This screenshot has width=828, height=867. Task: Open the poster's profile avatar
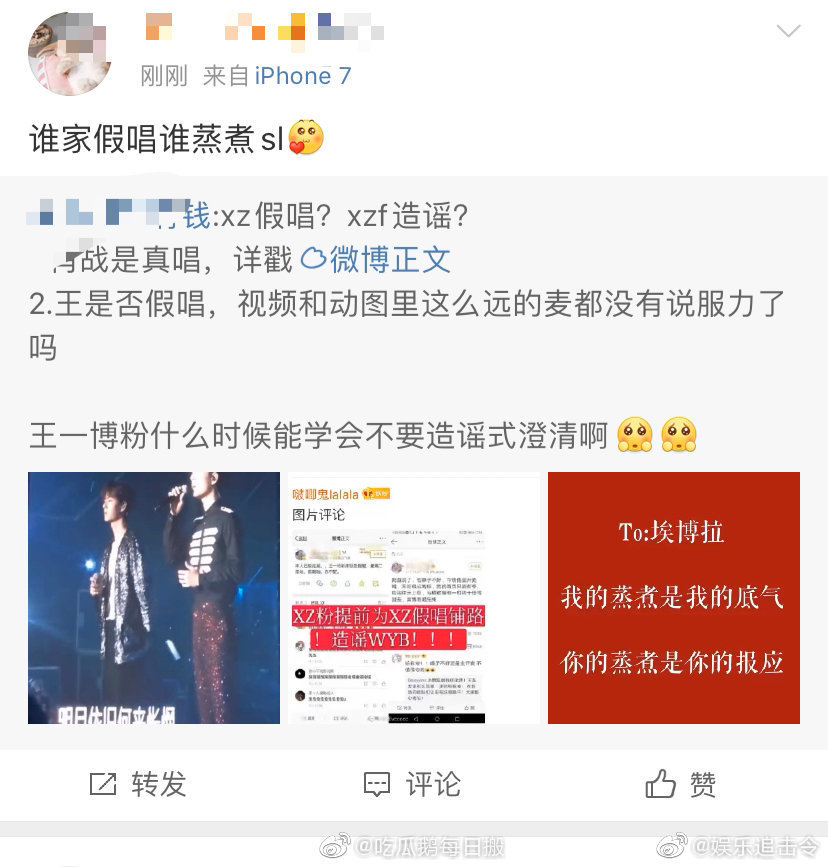(x=69, y=54)
